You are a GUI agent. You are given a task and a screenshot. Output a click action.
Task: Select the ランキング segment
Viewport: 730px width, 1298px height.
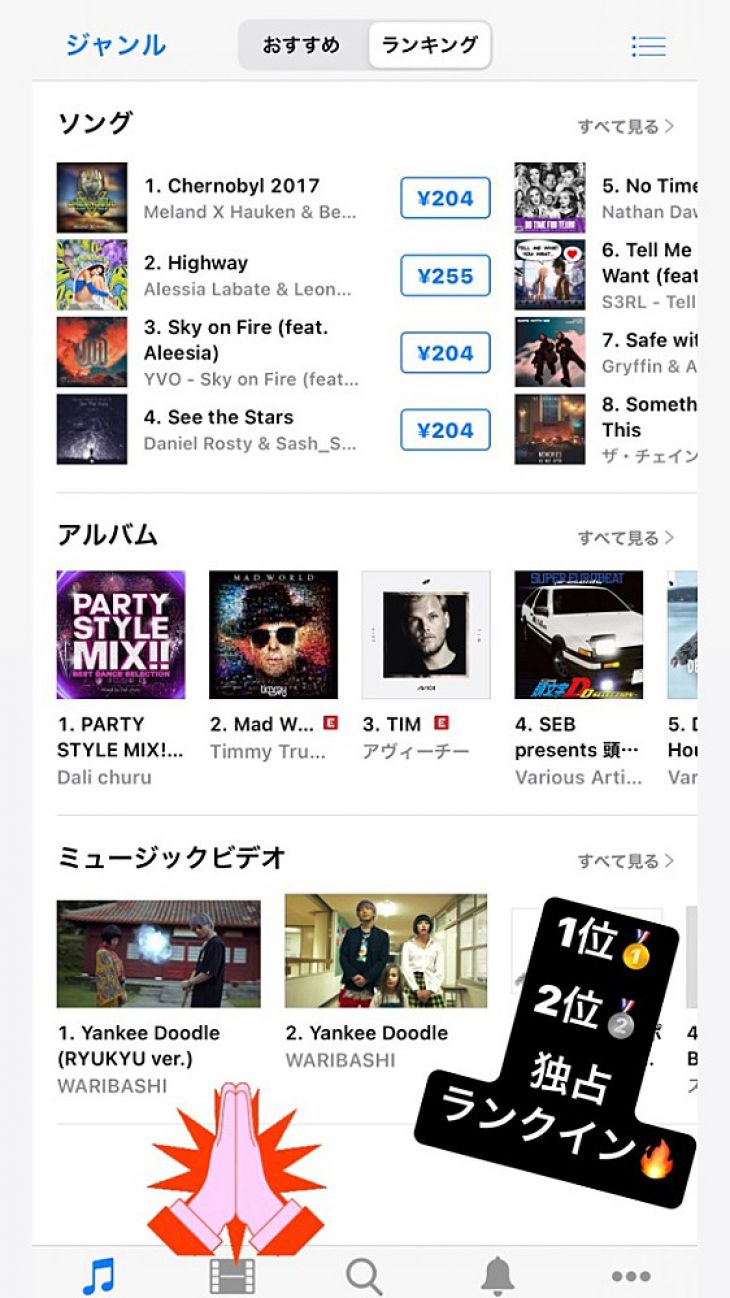tap(429, 45)
